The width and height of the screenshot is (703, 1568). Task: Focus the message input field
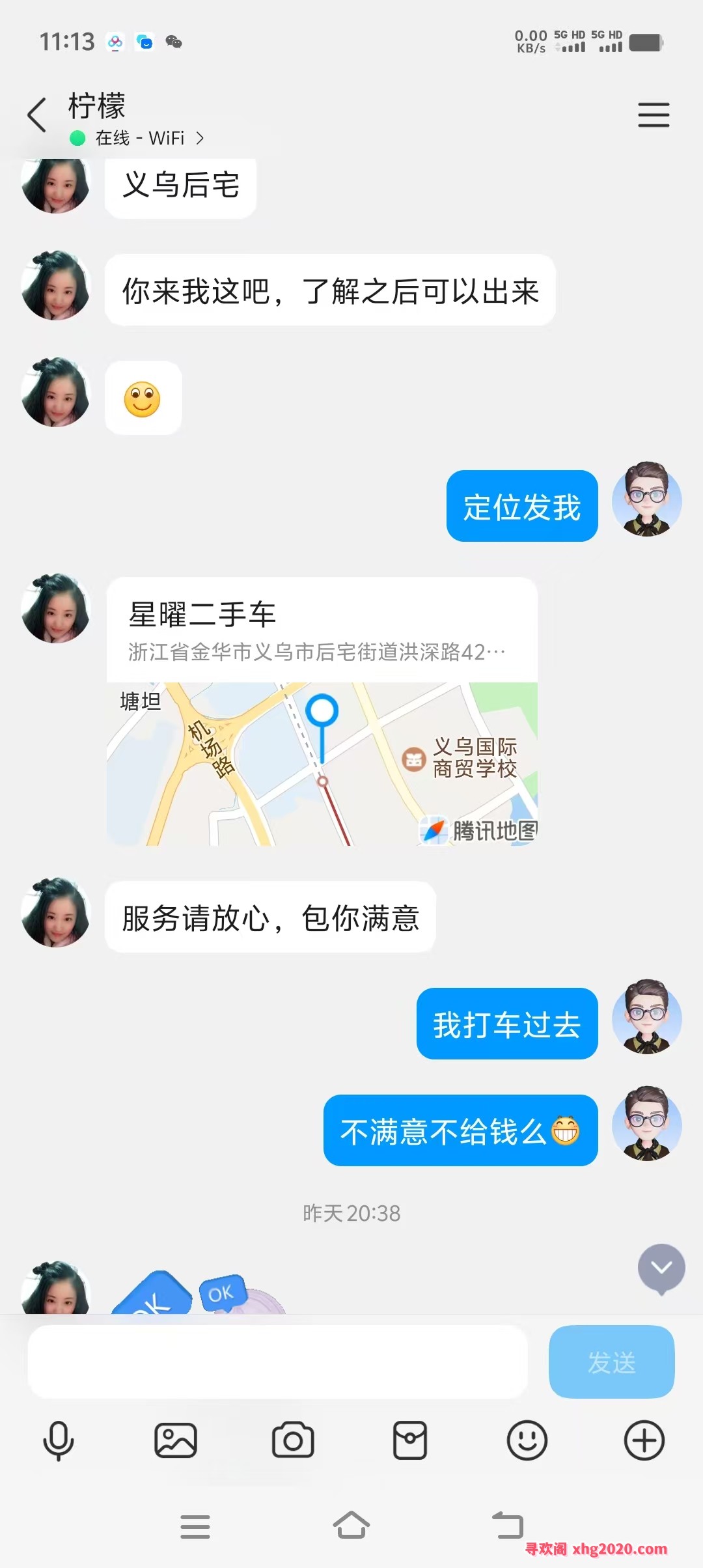[x=277, y=1362]
